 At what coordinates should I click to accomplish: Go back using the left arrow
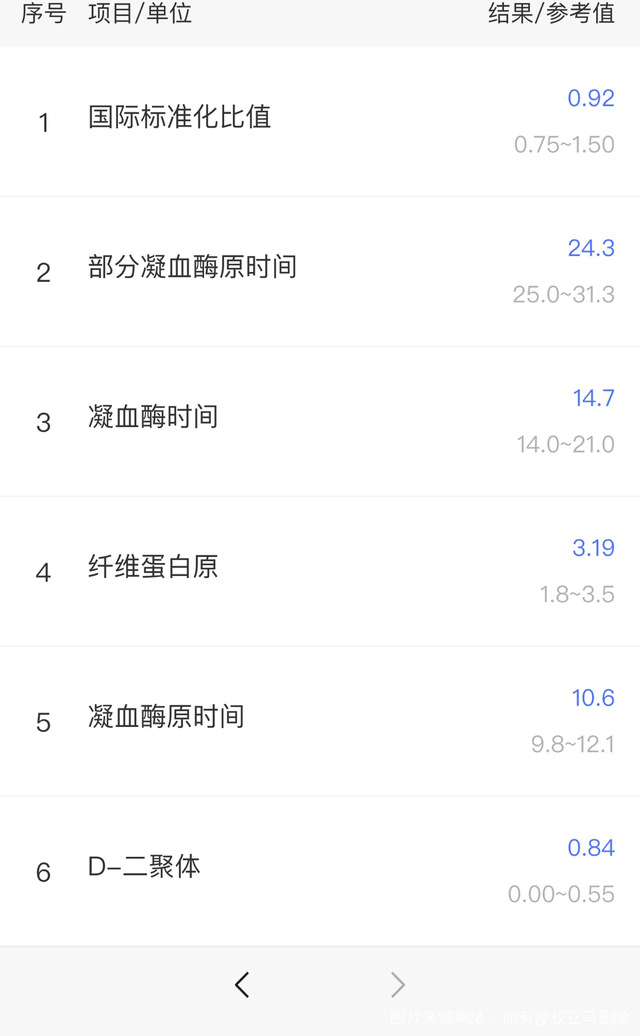pyautogui.click(x=242, y=985)
